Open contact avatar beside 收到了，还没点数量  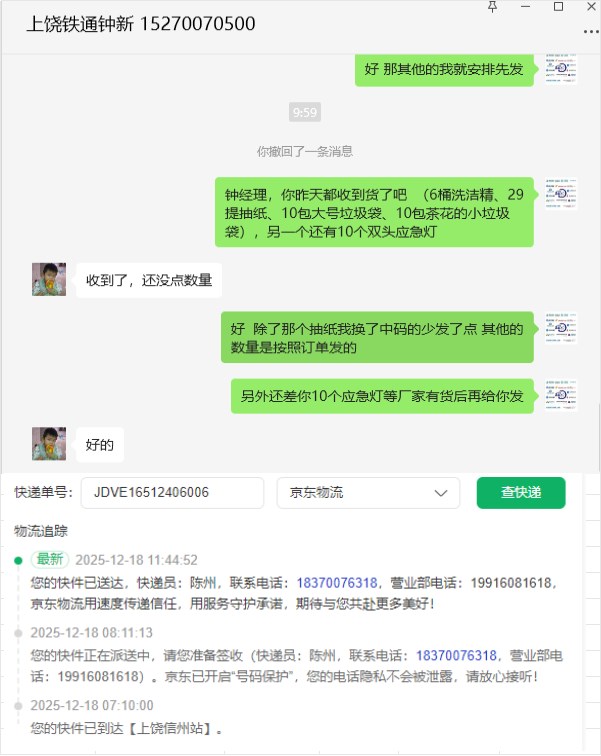click(49, 280)
